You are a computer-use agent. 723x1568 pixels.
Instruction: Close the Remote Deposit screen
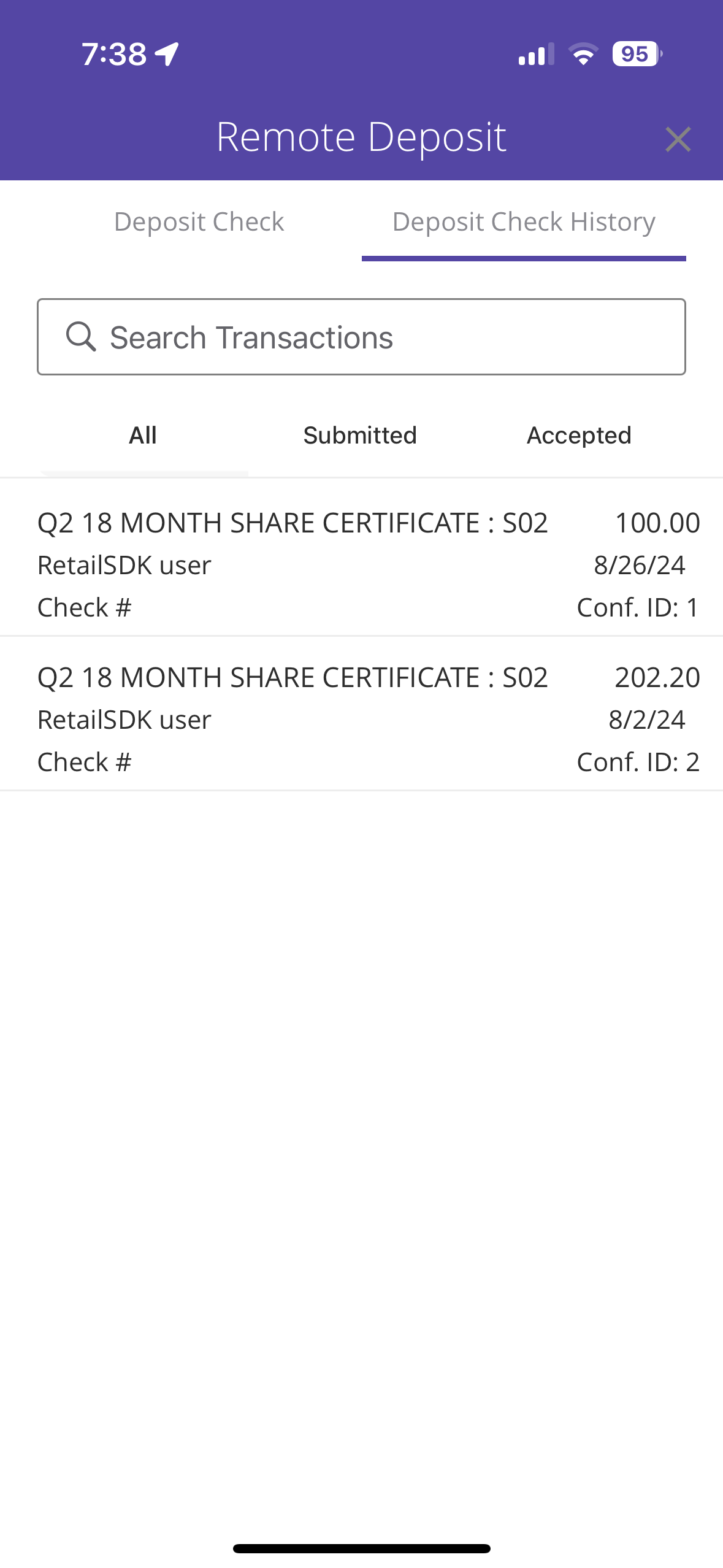point(678,139)
